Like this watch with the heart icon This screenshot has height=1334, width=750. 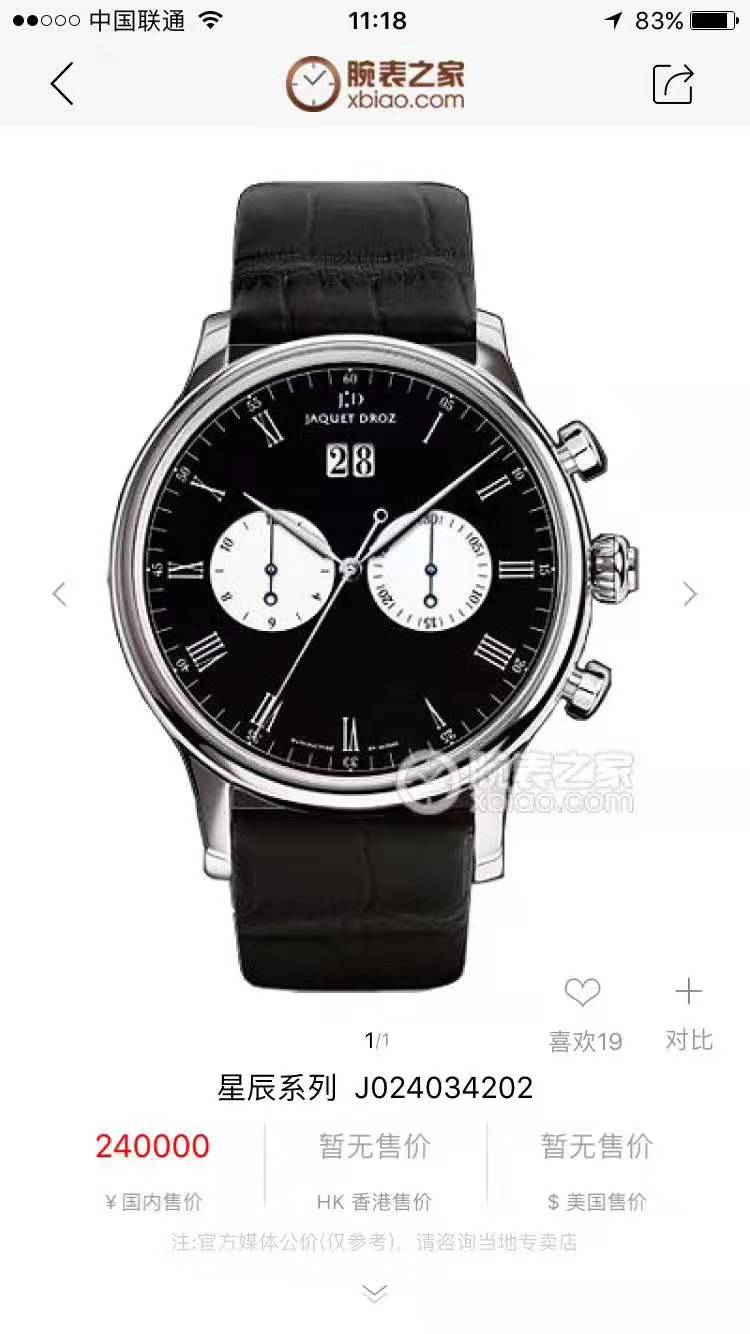click(582, 993)
